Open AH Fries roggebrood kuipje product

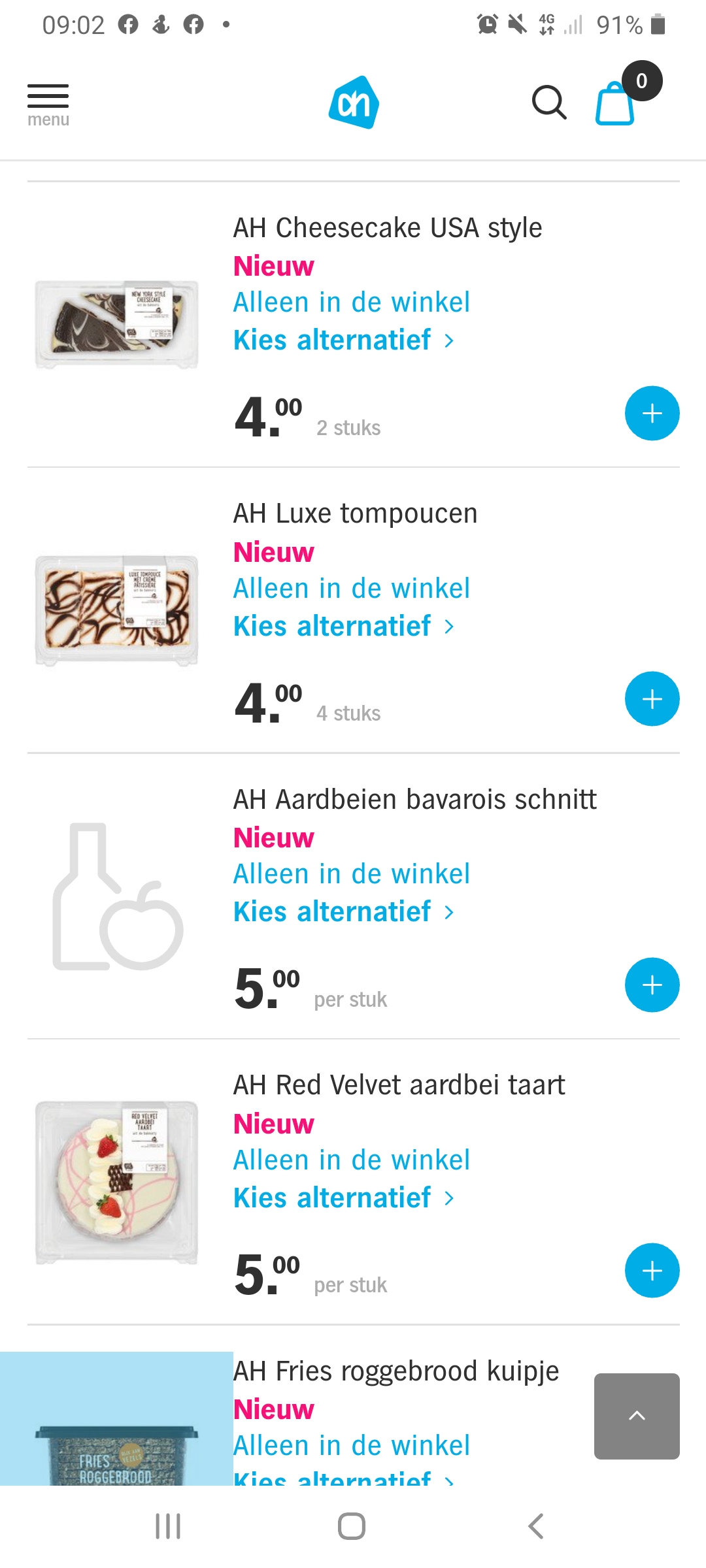tap(396, 1371)
